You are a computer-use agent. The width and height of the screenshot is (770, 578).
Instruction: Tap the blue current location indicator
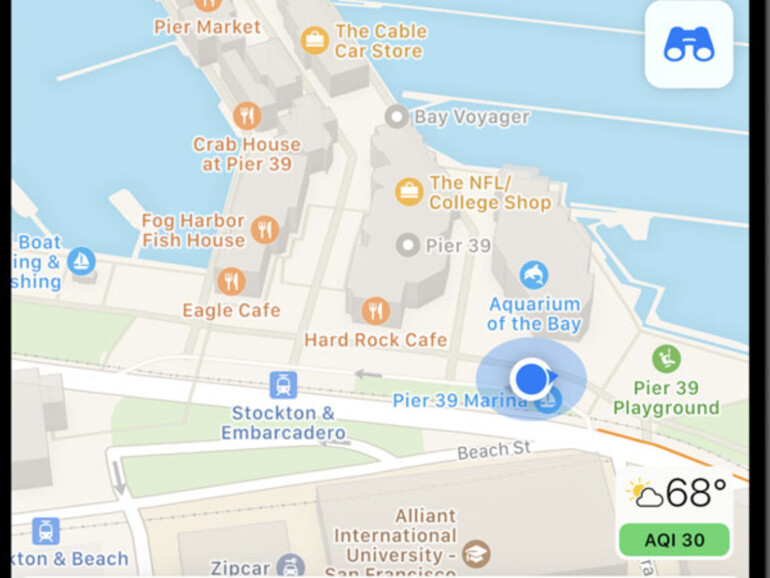click(x=529, y=379)
